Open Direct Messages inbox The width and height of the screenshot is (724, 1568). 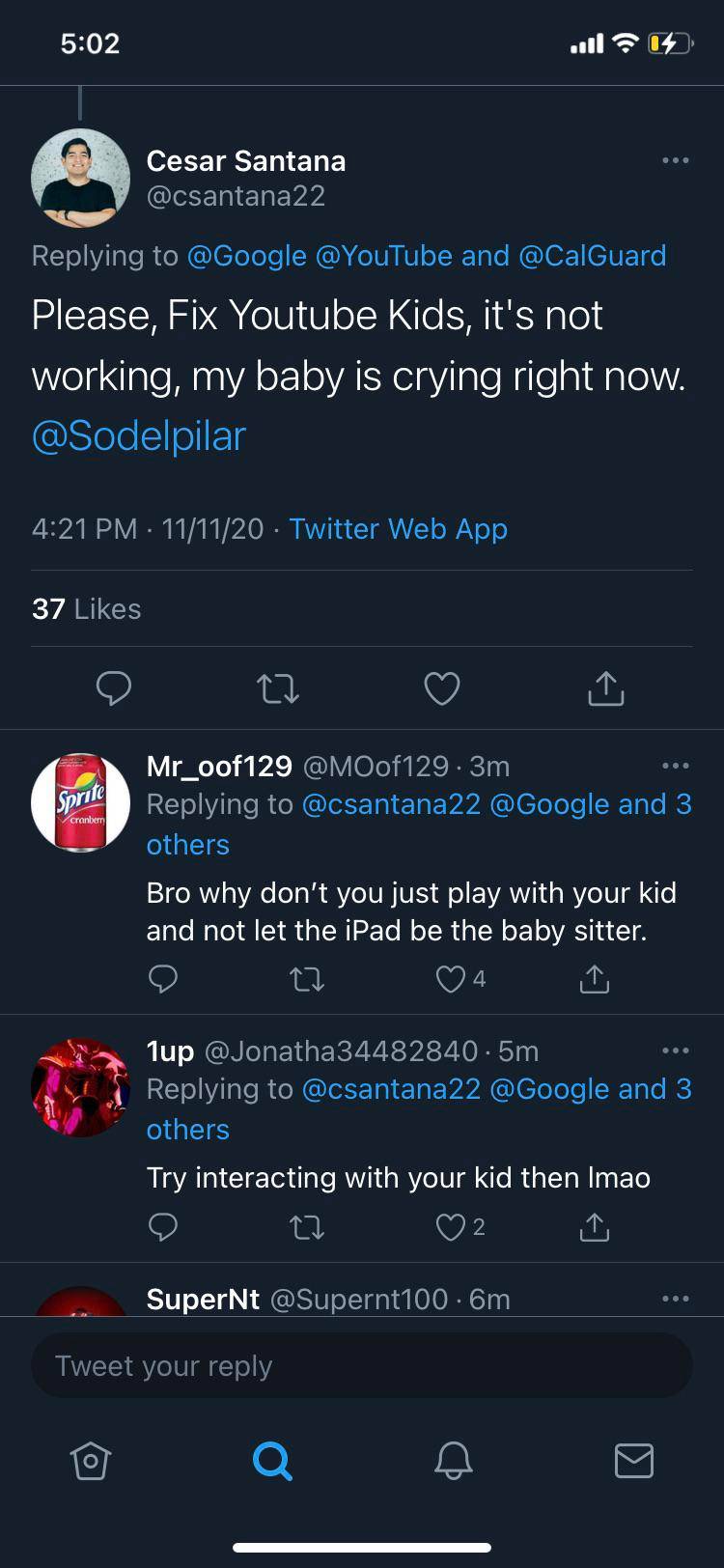[x=633, y=1461]
